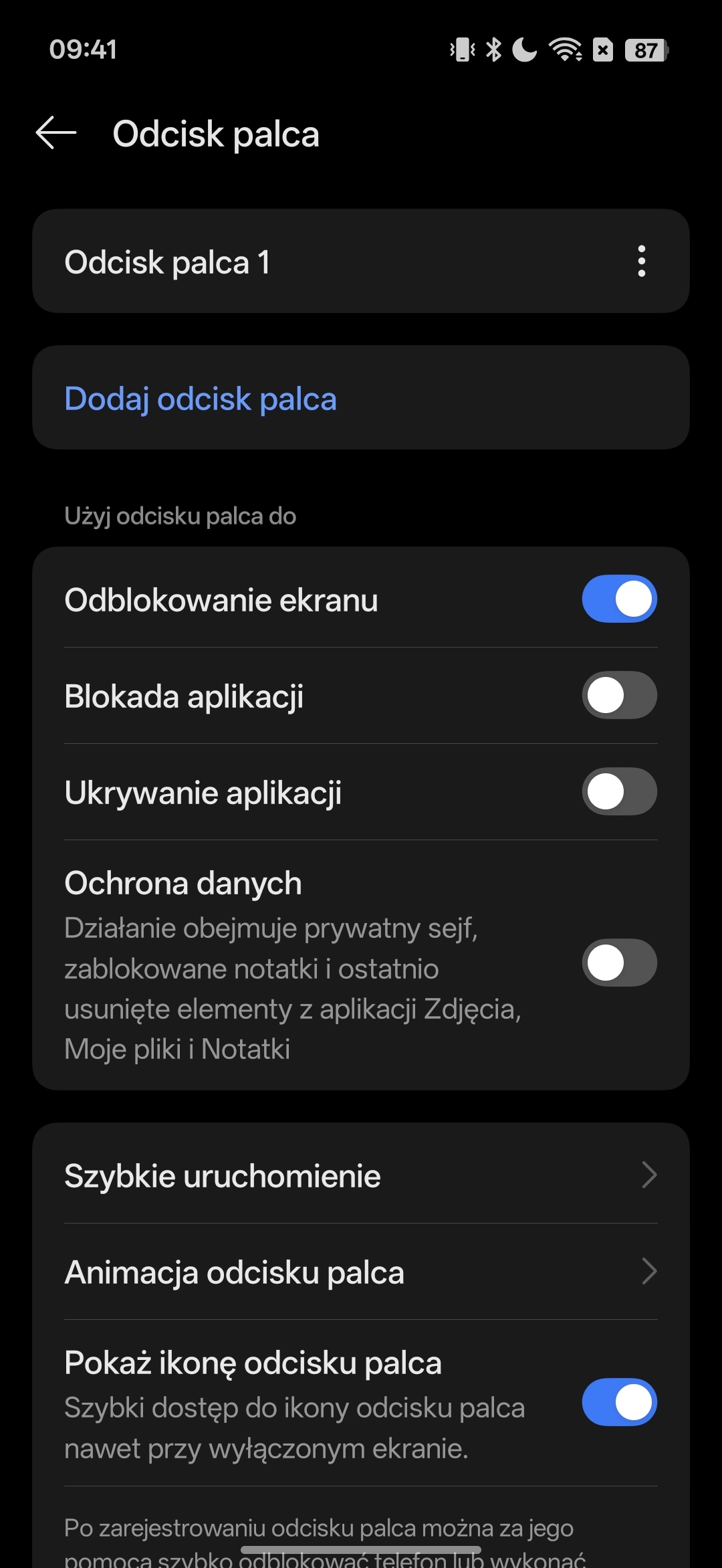Screen dimensions: 722x1568
Task: Enable Blokada aplikacji switch
Action: click(x=619, y=695)
